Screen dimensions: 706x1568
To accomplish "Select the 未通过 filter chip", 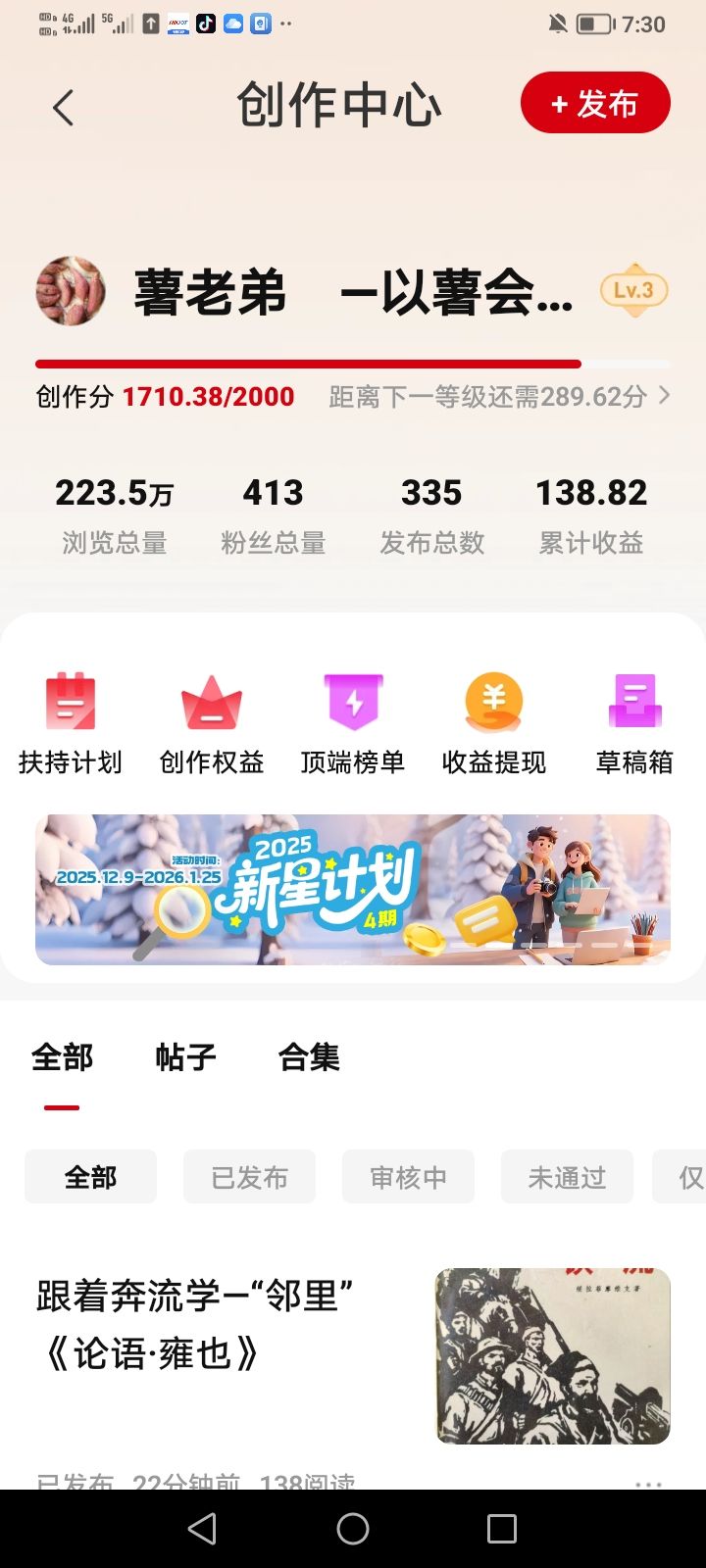I will coord(567,1177).
